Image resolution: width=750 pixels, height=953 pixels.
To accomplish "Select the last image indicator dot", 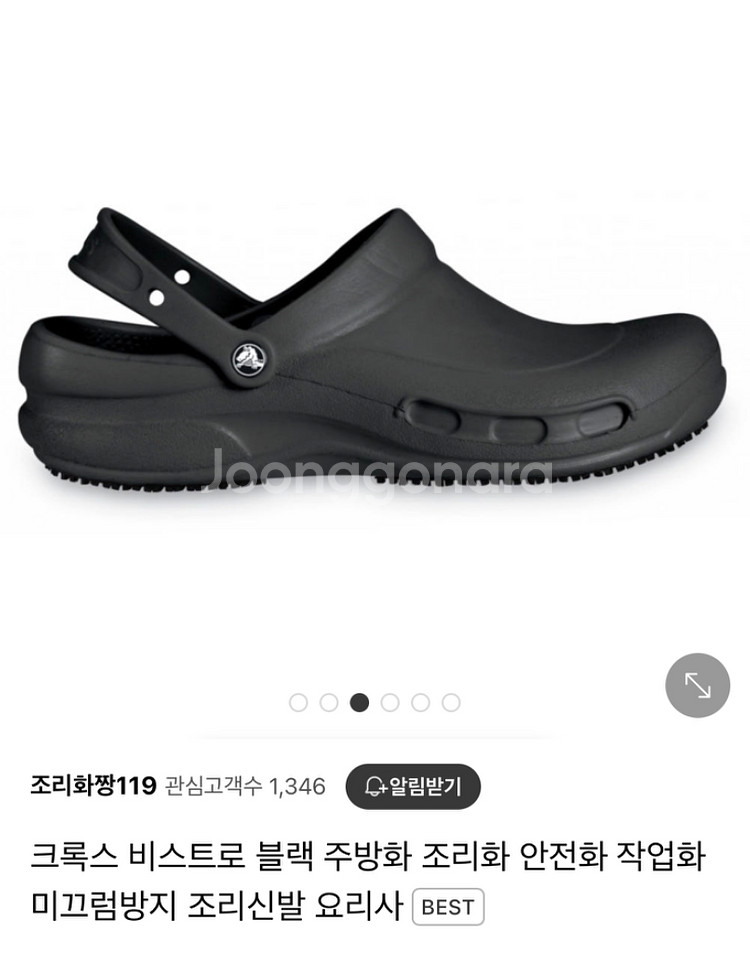I will coord(451,702).
